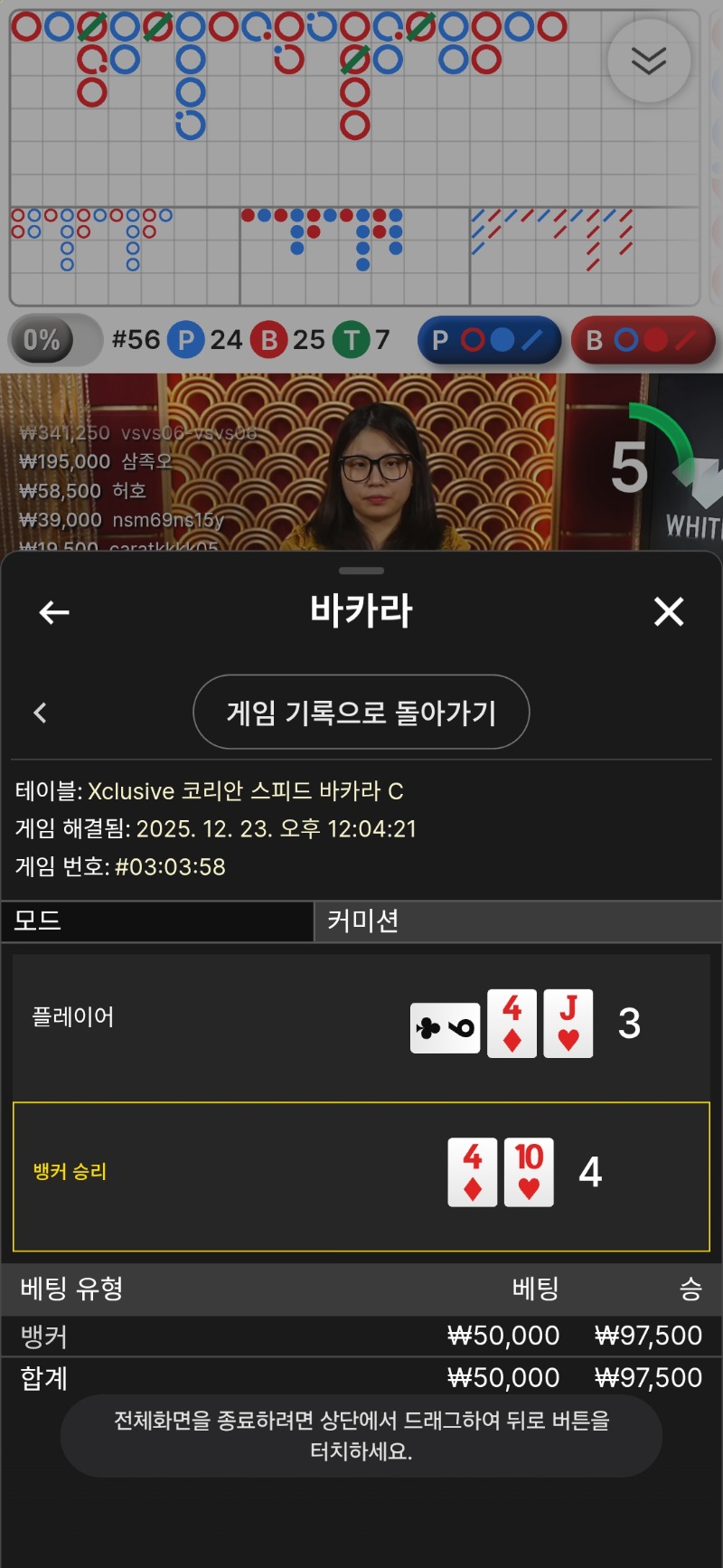Tap 게임 기록으로 돌아가기 button
Viewport: 723px width, 1568px height.
pyautogui.click(x=361, y=713)
